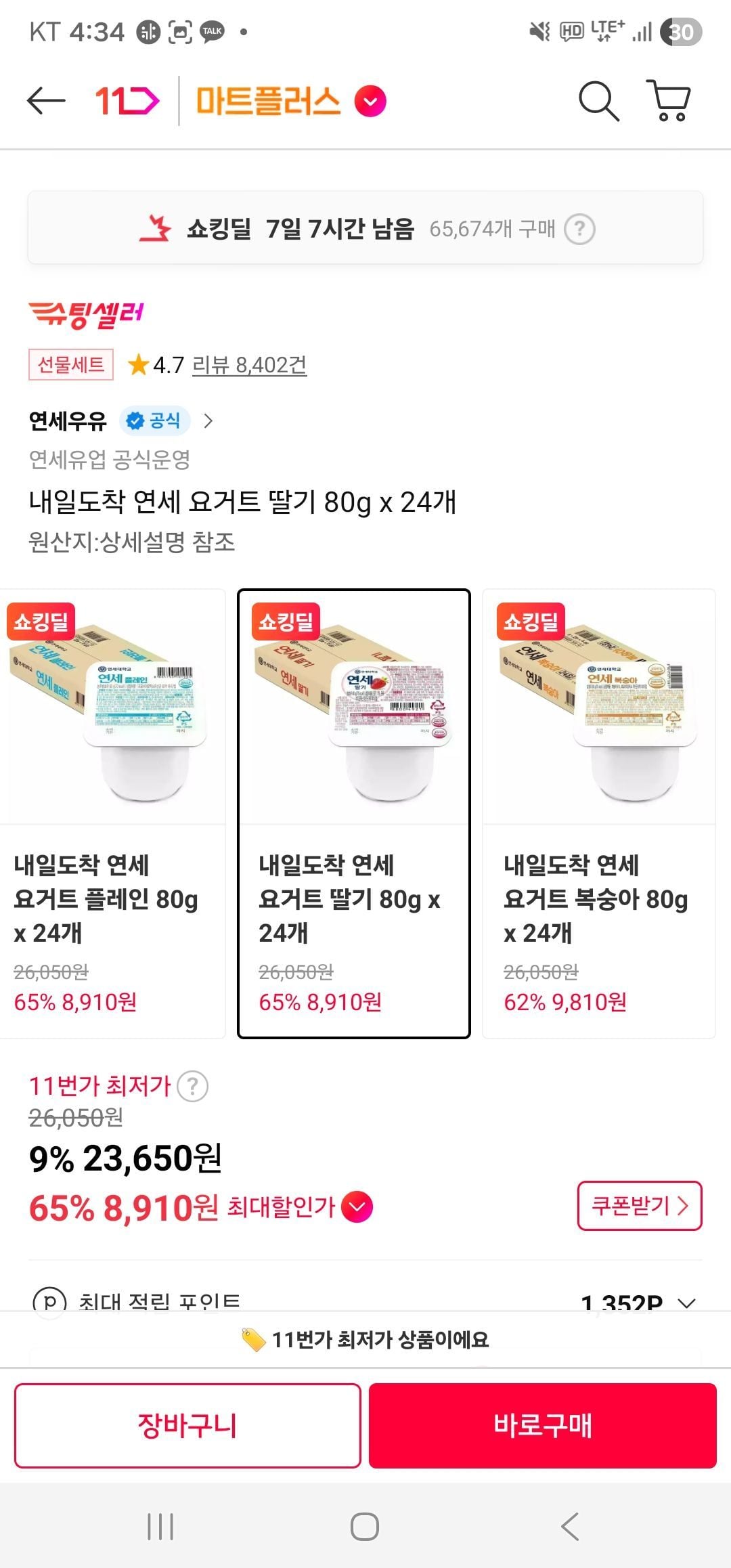This screenshot has width=731, height=1568.
Task: Open the 11번가 home logo
Action: [x=127, y=102]
